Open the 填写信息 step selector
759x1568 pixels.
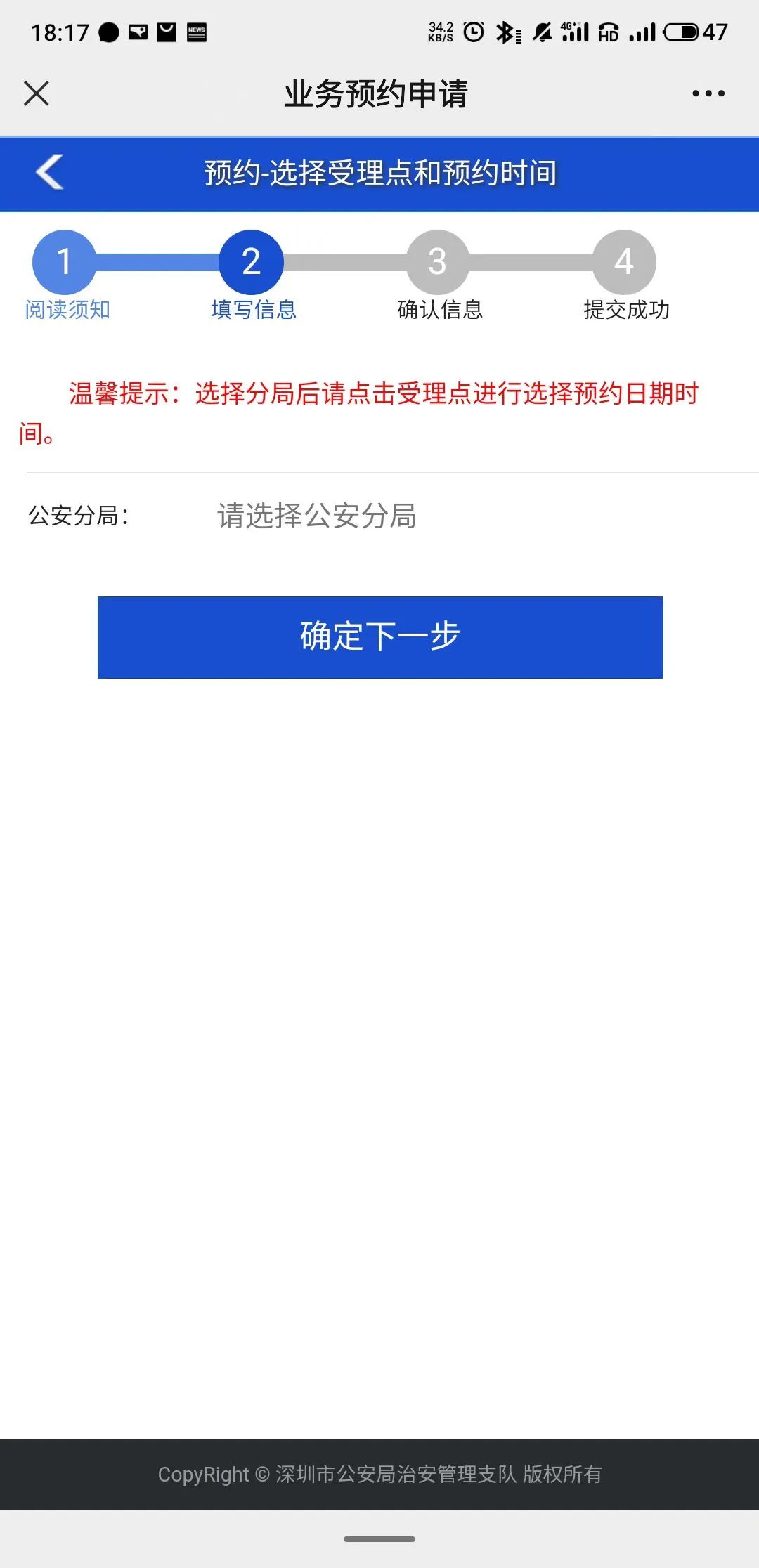point(252,262)
